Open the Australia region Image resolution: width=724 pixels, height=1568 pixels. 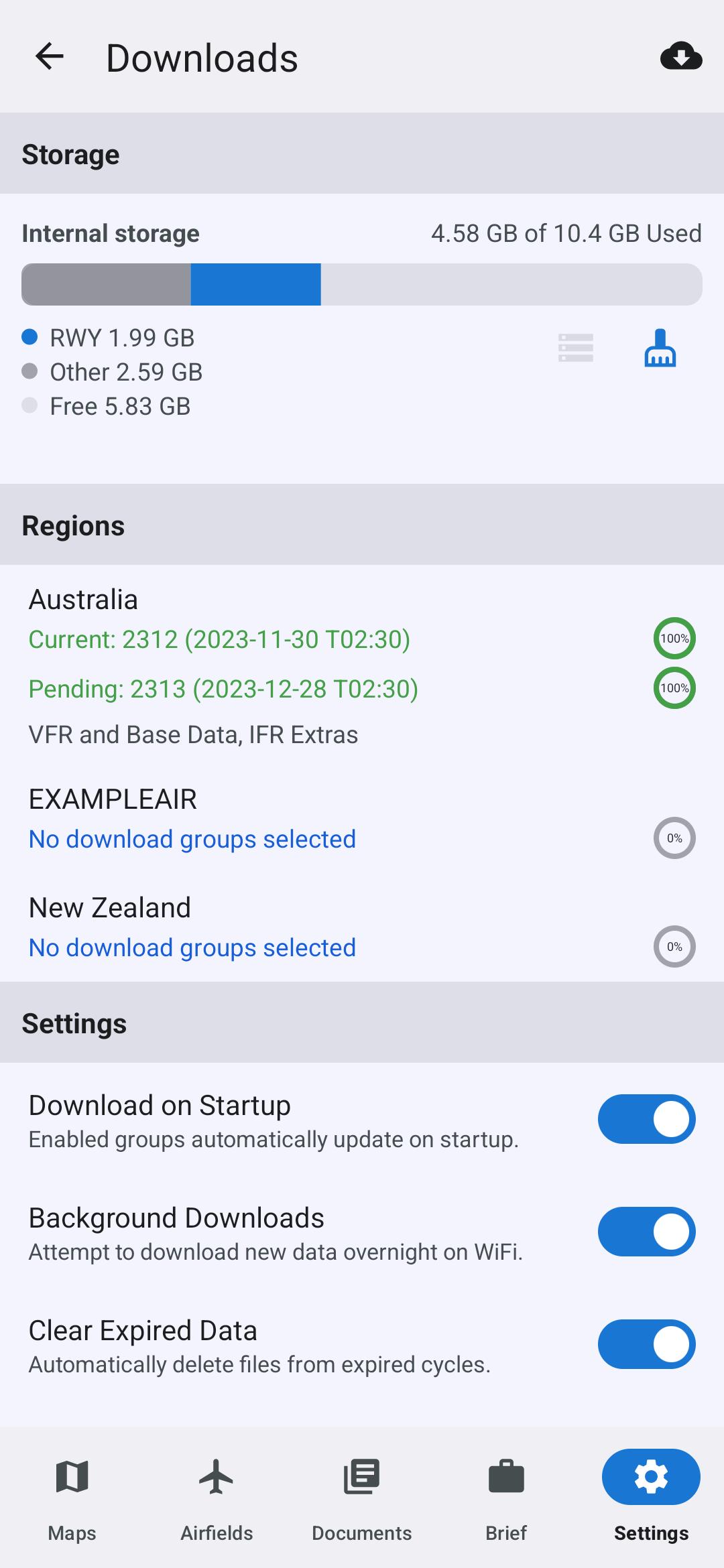coord(362,667)
